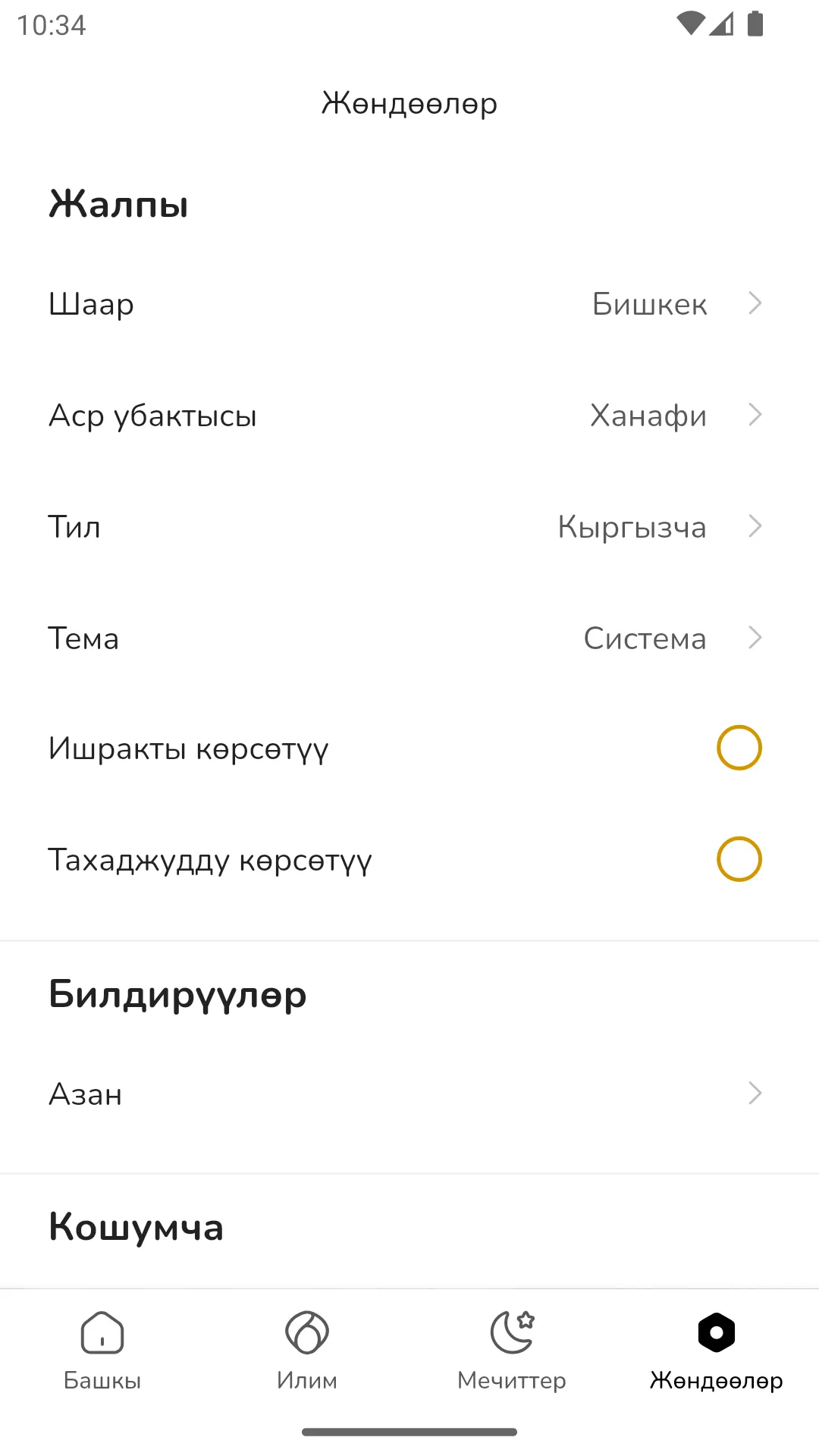Go to the Мечиттер tab
The height and width of the screenshot is (1456, 819).
512,1351
